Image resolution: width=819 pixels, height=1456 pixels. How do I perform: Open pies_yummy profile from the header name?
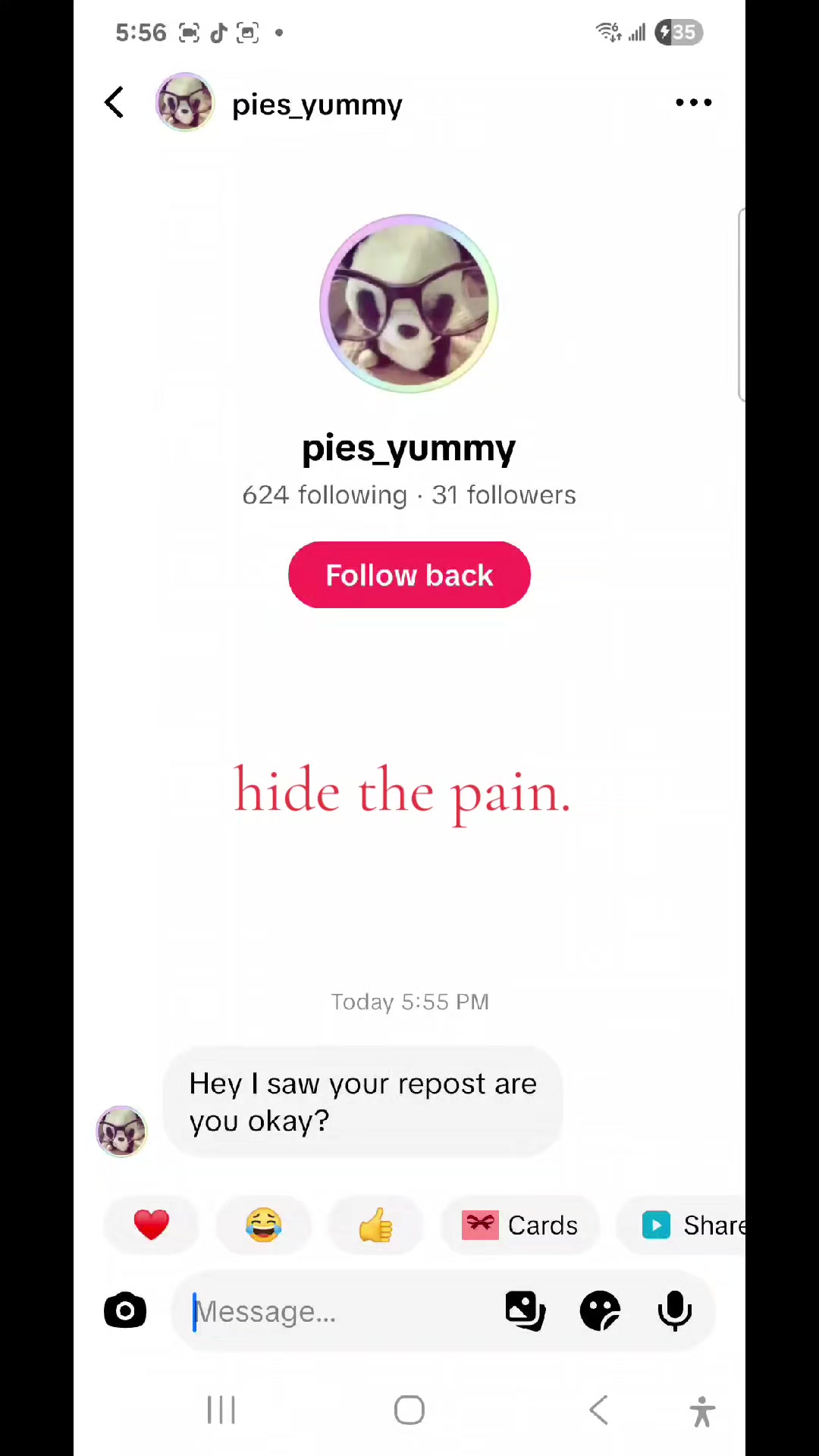[317, 104]
